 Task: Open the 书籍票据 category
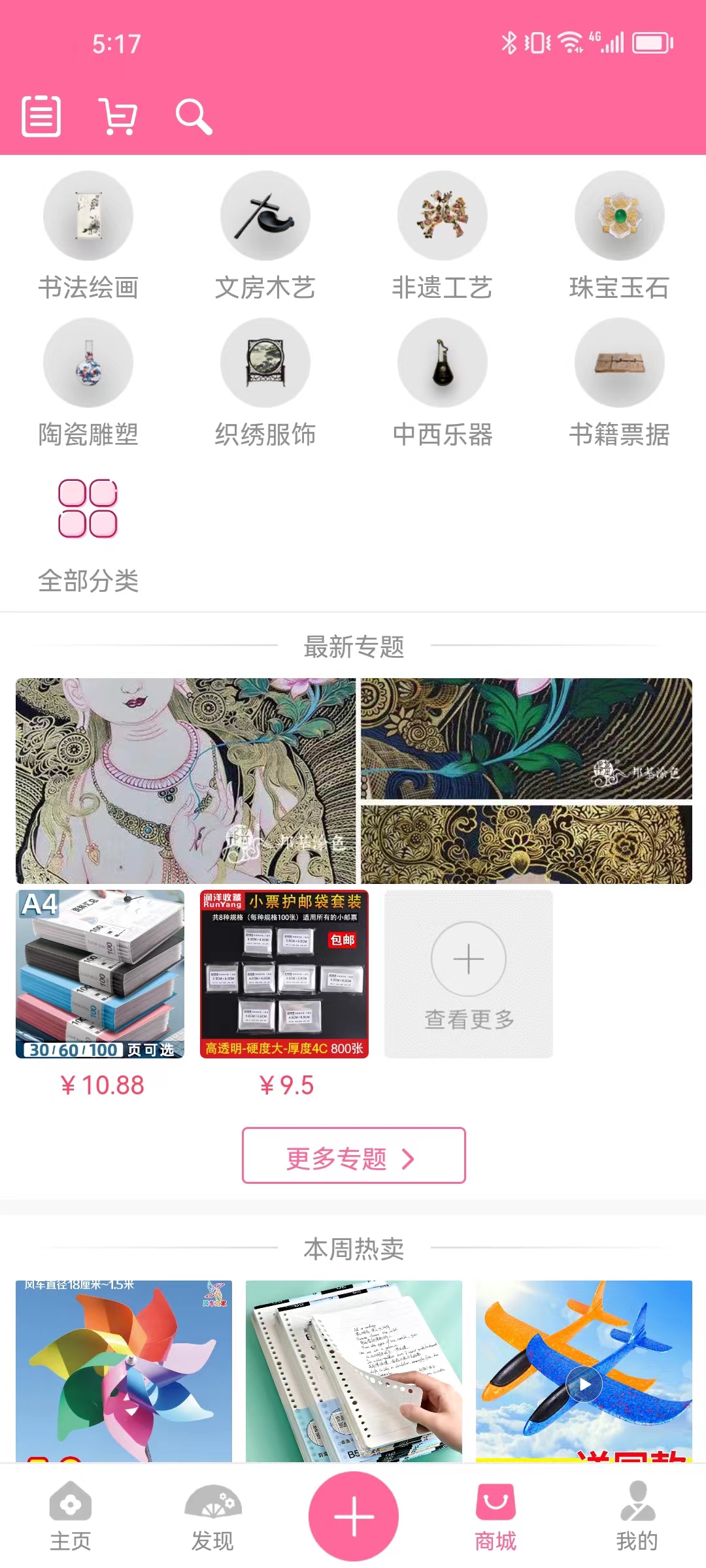click(619, 382)
